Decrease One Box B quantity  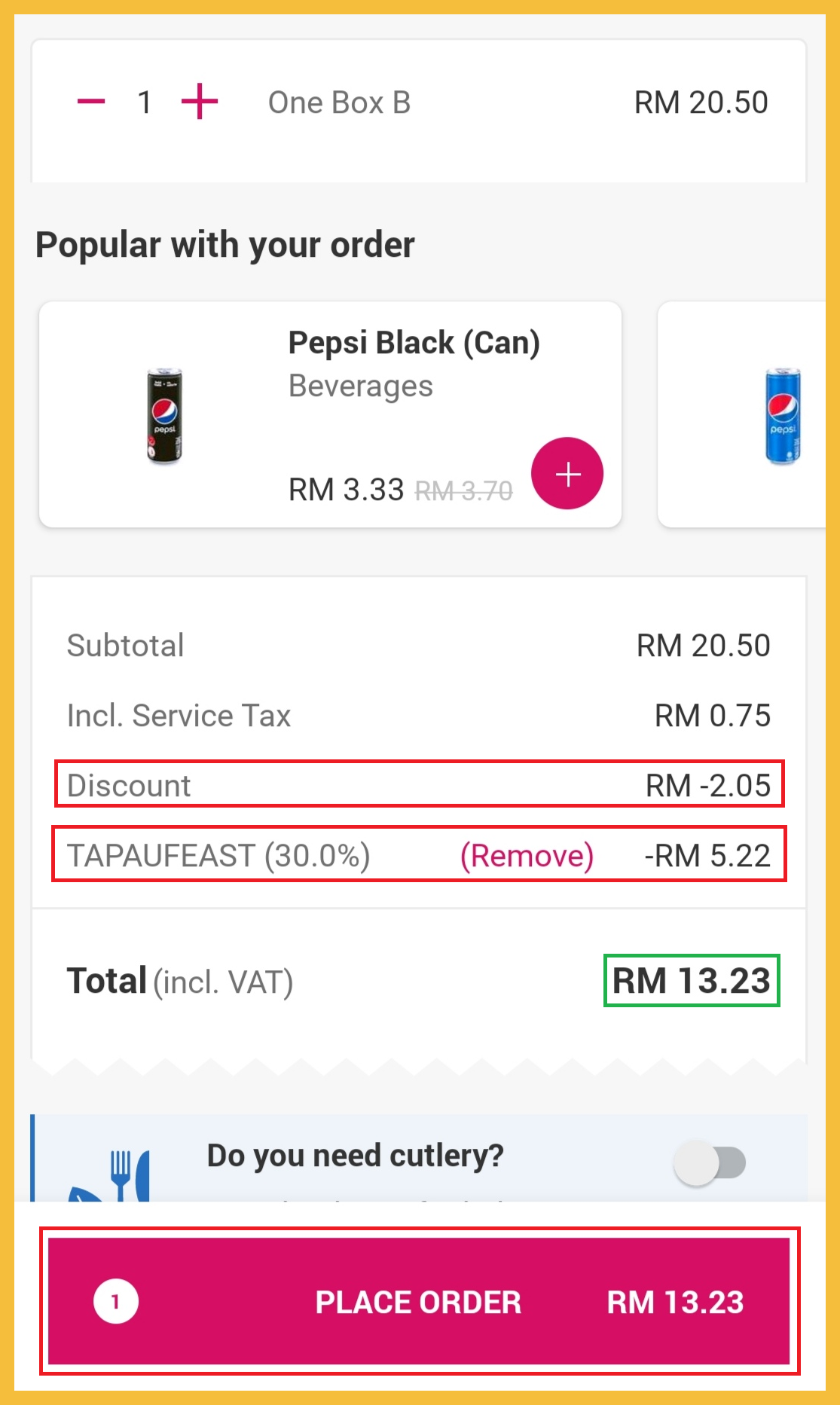(91, 102)
